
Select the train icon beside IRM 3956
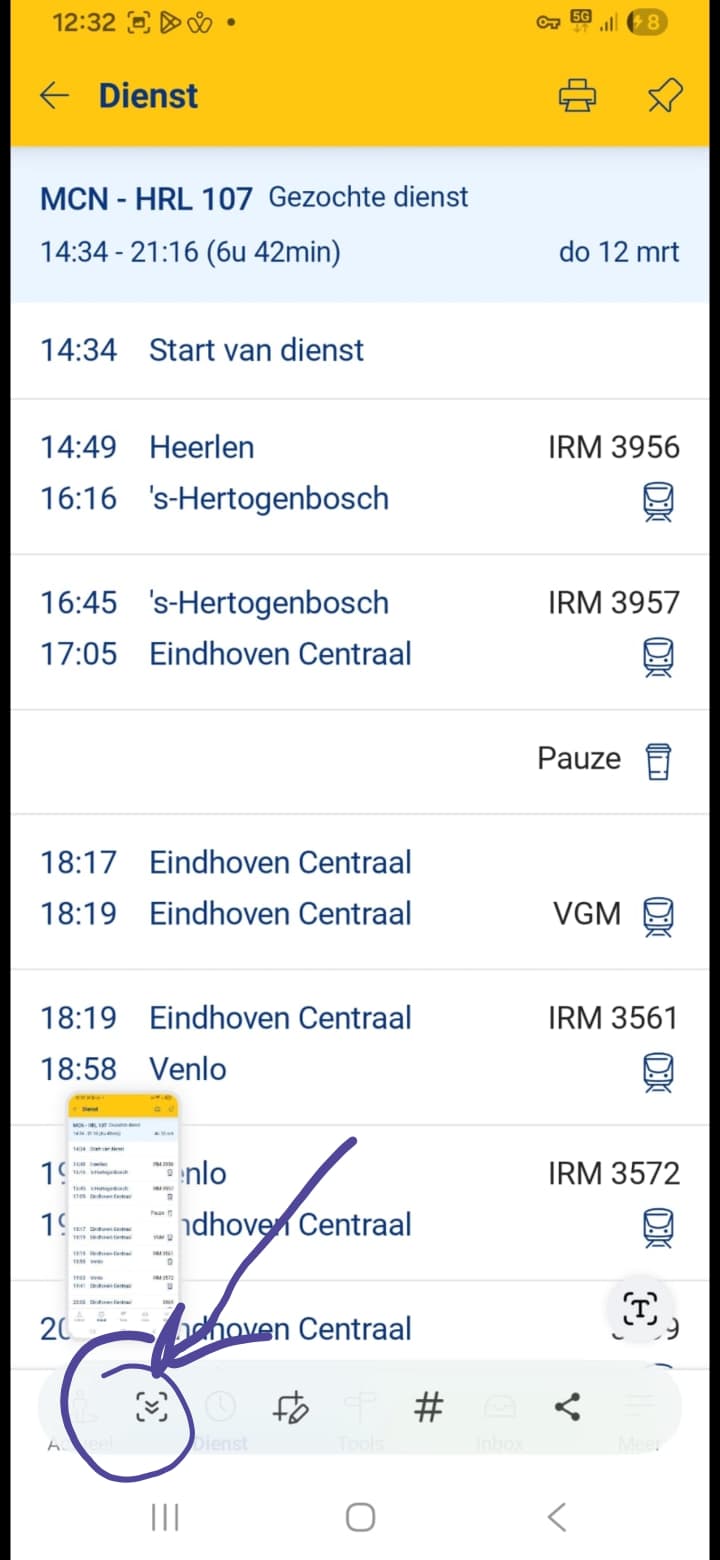[x=658, y=503]
